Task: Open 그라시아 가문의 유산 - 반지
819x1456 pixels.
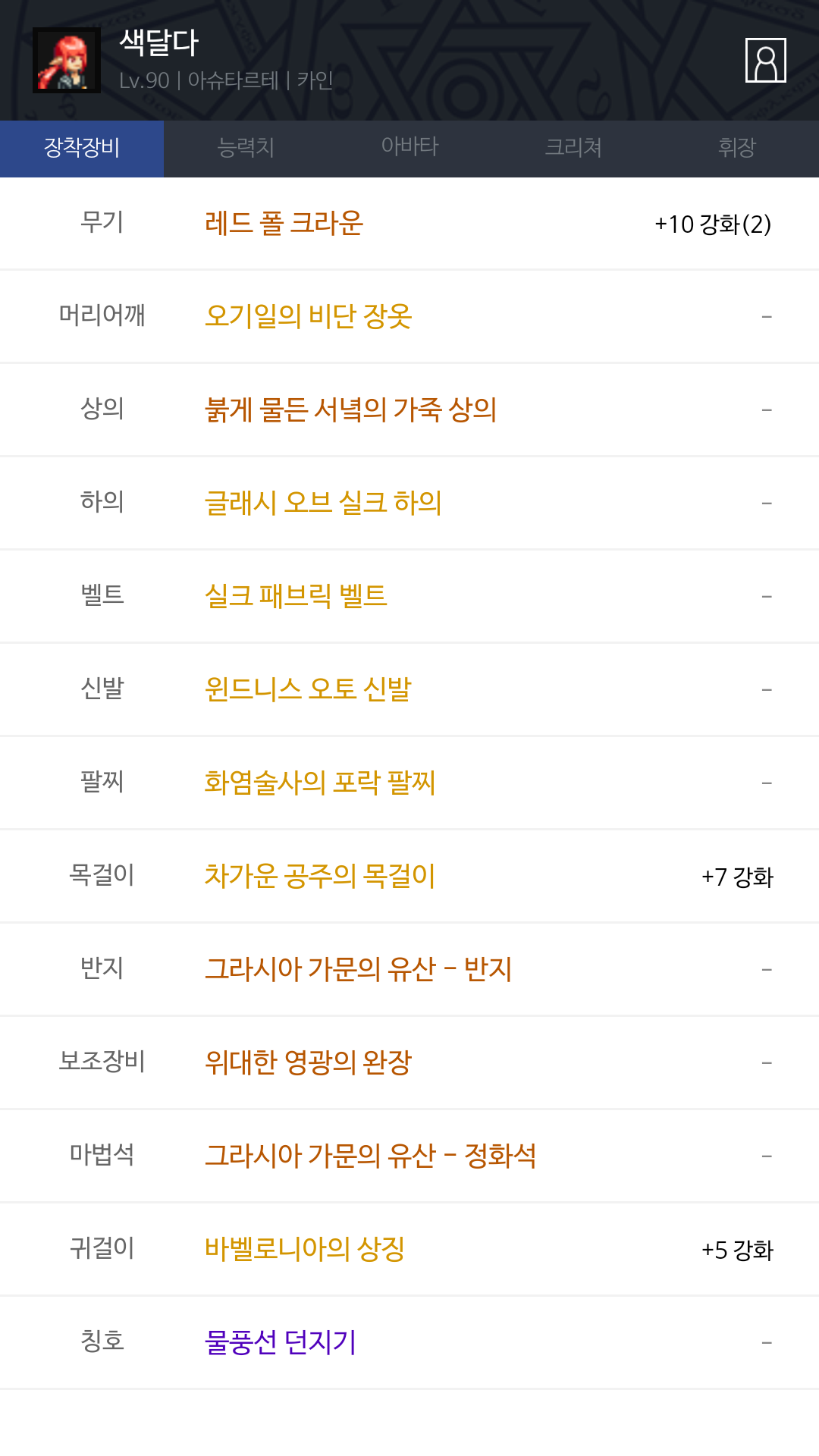Action: coord(359,969)
